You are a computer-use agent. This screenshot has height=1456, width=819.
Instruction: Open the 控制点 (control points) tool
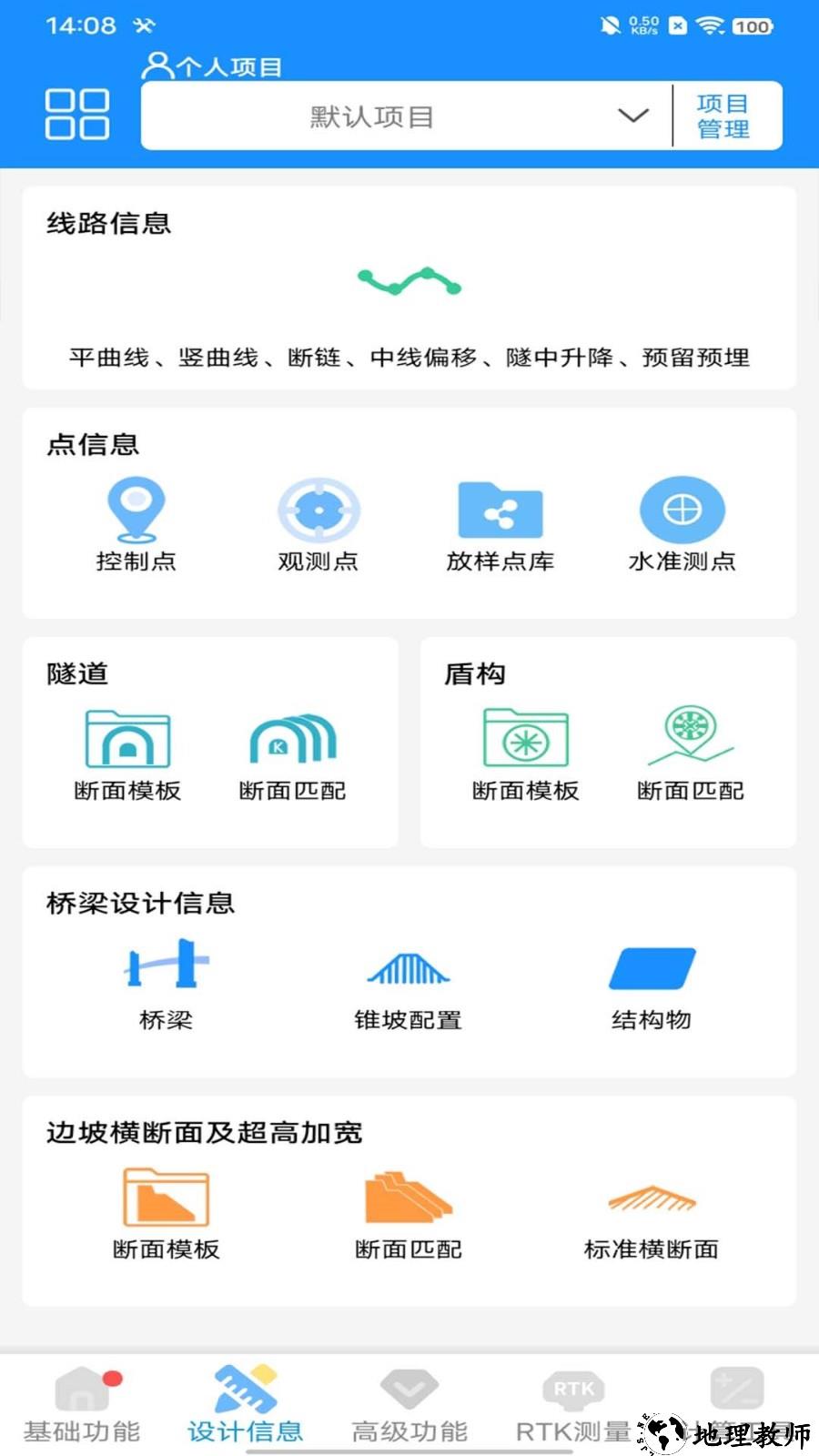136,519
